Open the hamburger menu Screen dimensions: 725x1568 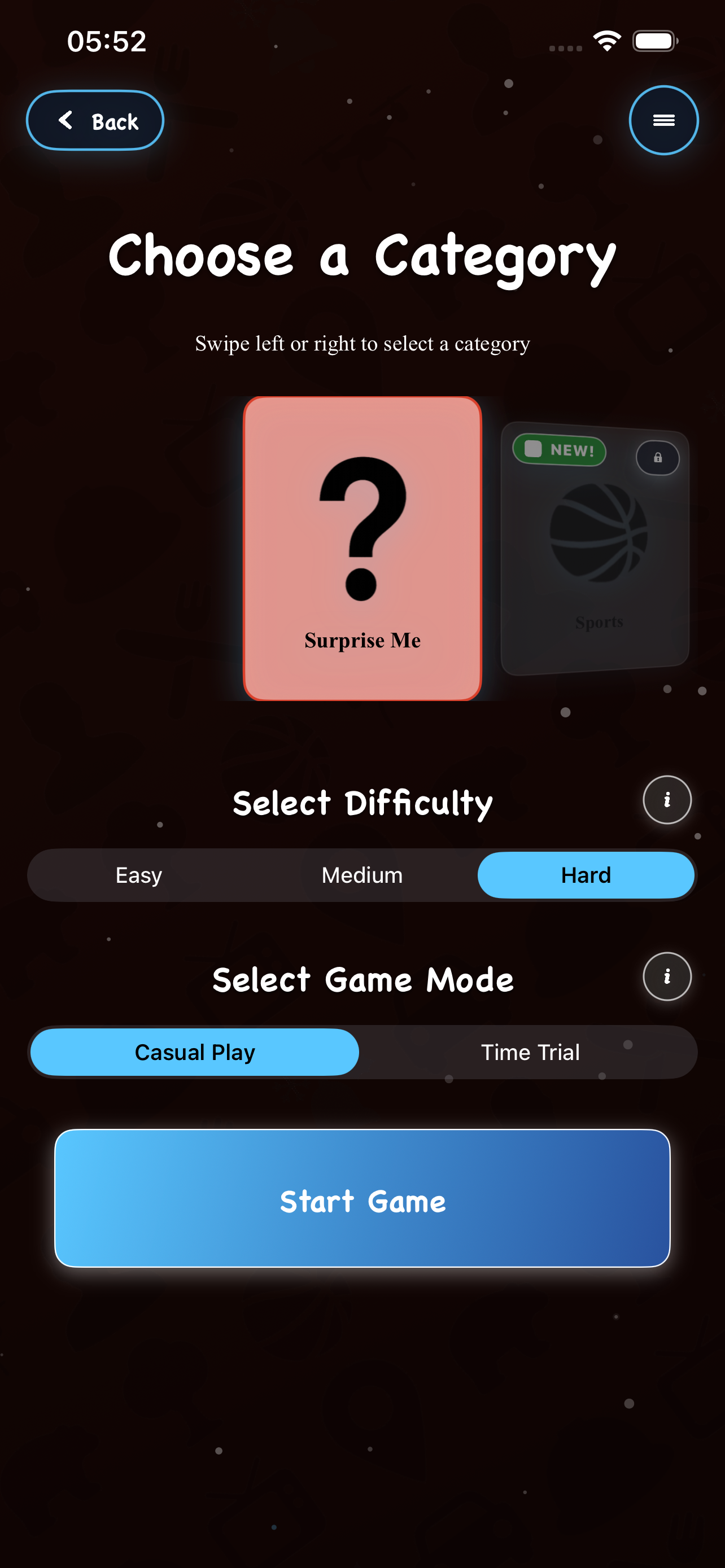click(x=663, y=121)
